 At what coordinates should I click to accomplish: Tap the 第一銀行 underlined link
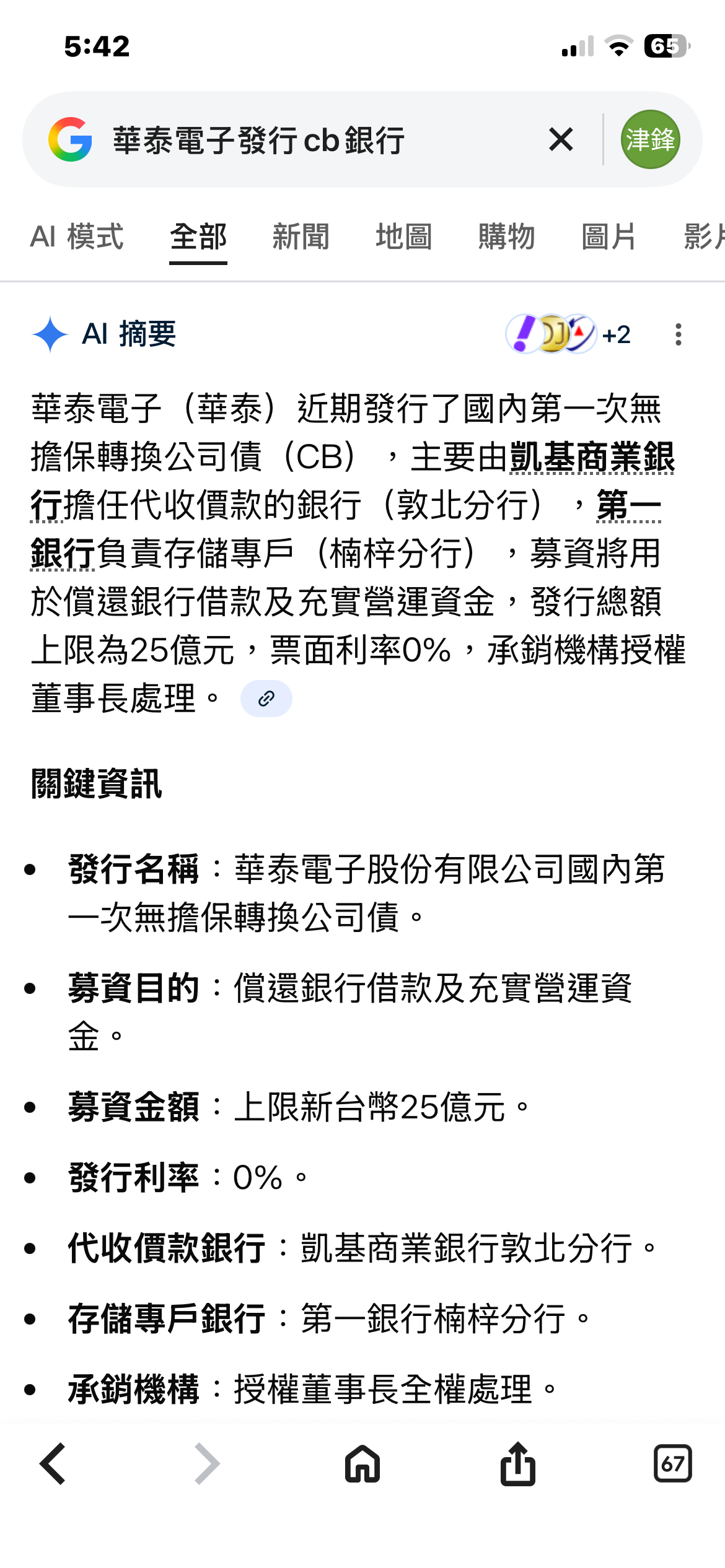pyautogui.click(x=628, y=505)
